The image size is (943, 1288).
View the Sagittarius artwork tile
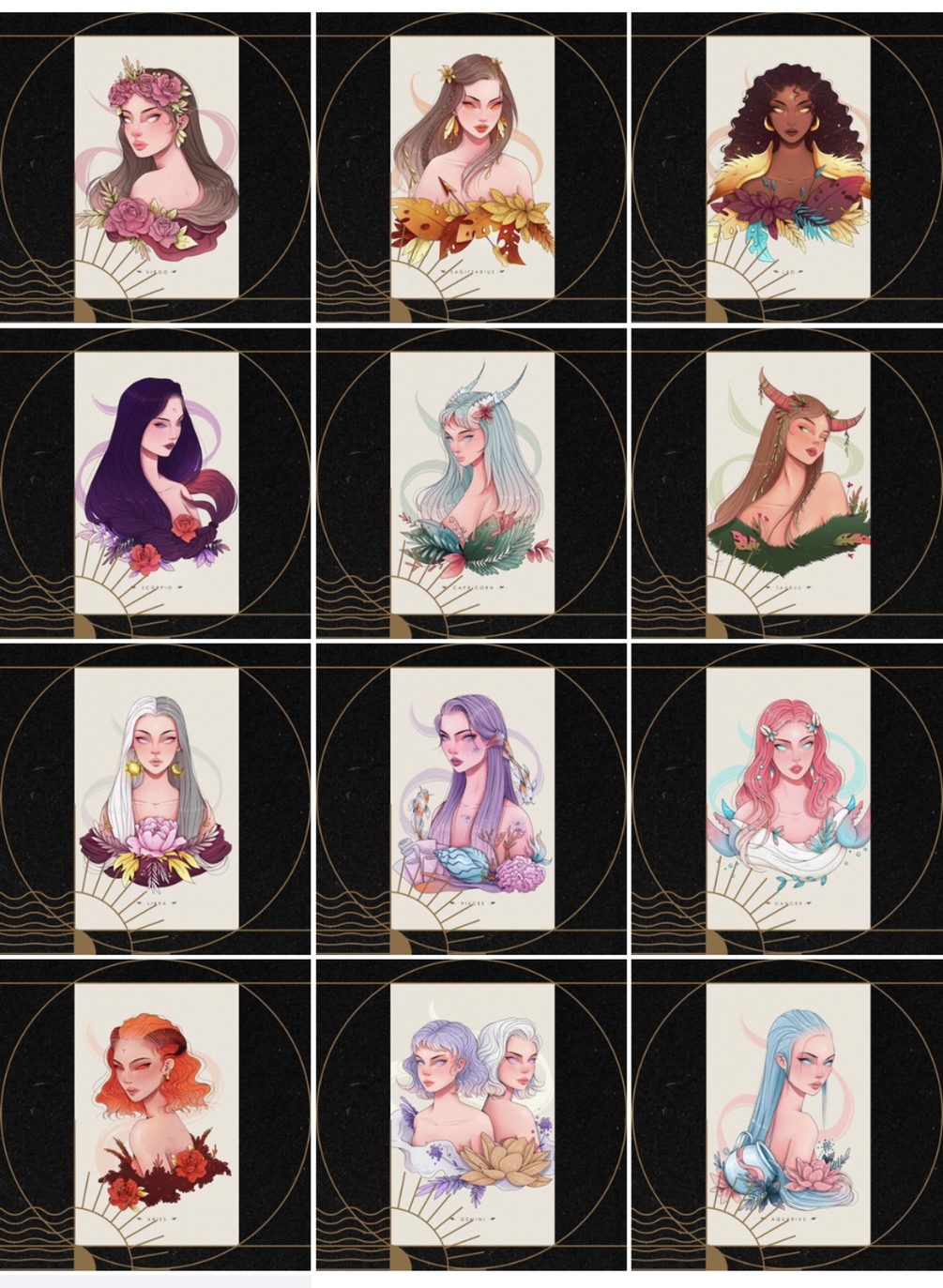pyautogui.click(x=472, y=167)
